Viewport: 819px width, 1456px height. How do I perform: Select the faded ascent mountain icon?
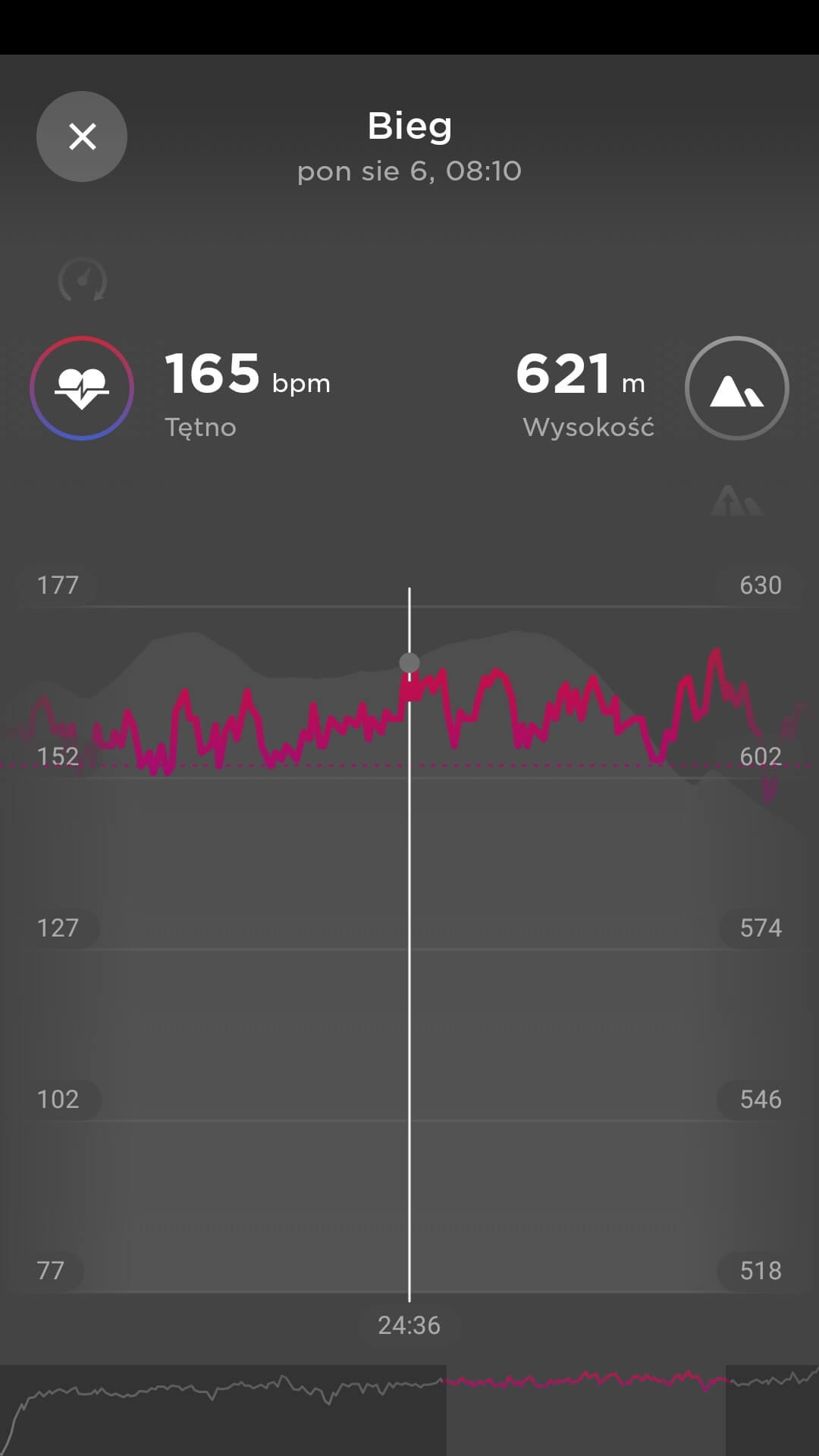point(736,500)
